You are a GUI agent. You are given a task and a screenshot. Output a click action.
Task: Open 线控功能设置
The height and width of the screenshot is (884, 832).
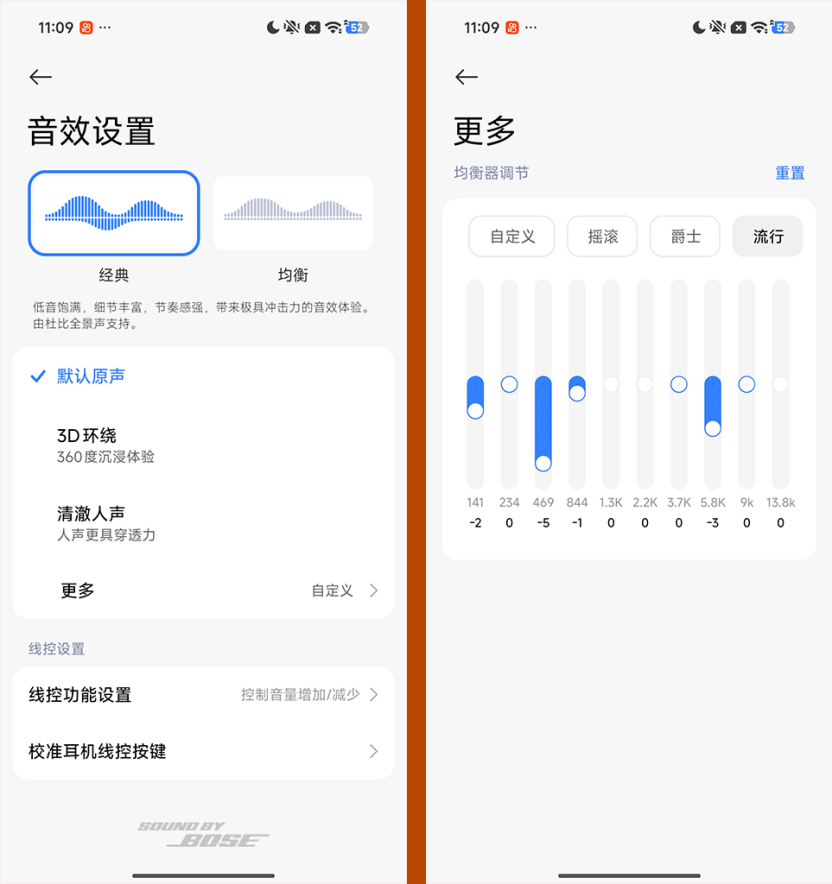tap(203, 694)
